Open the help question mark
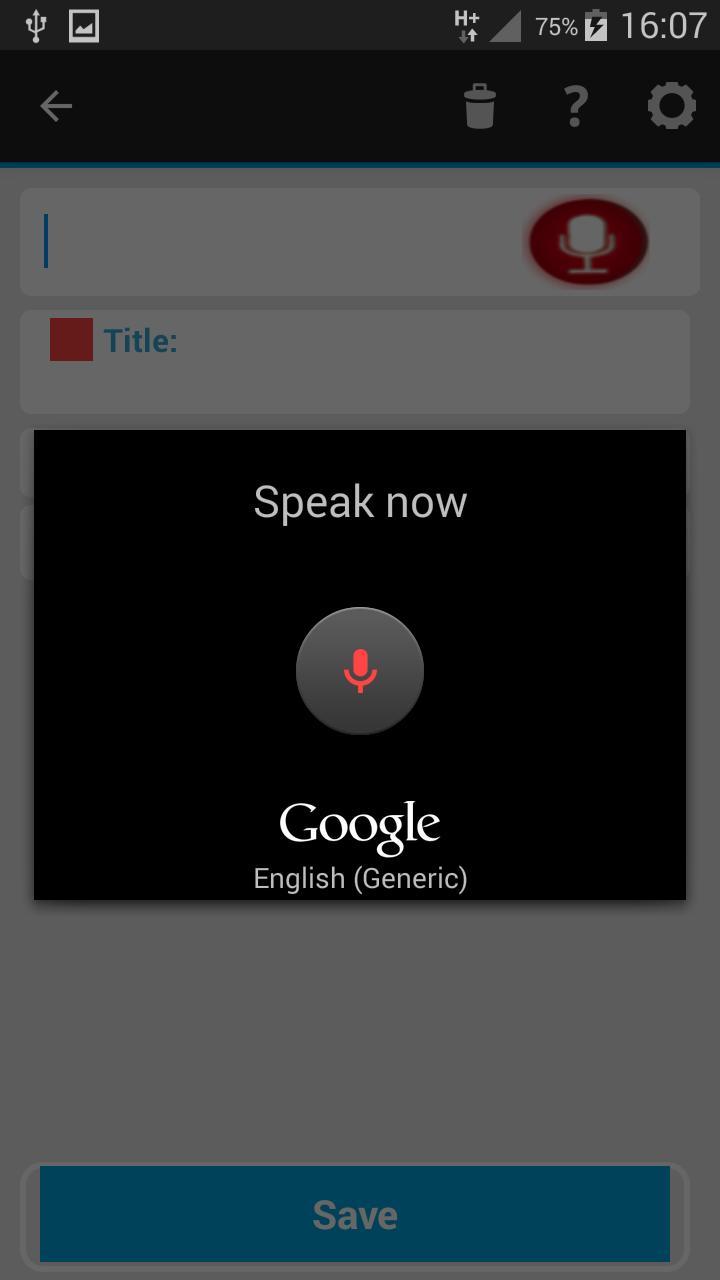The image size is (720, 1280). [x=575, y=106]
